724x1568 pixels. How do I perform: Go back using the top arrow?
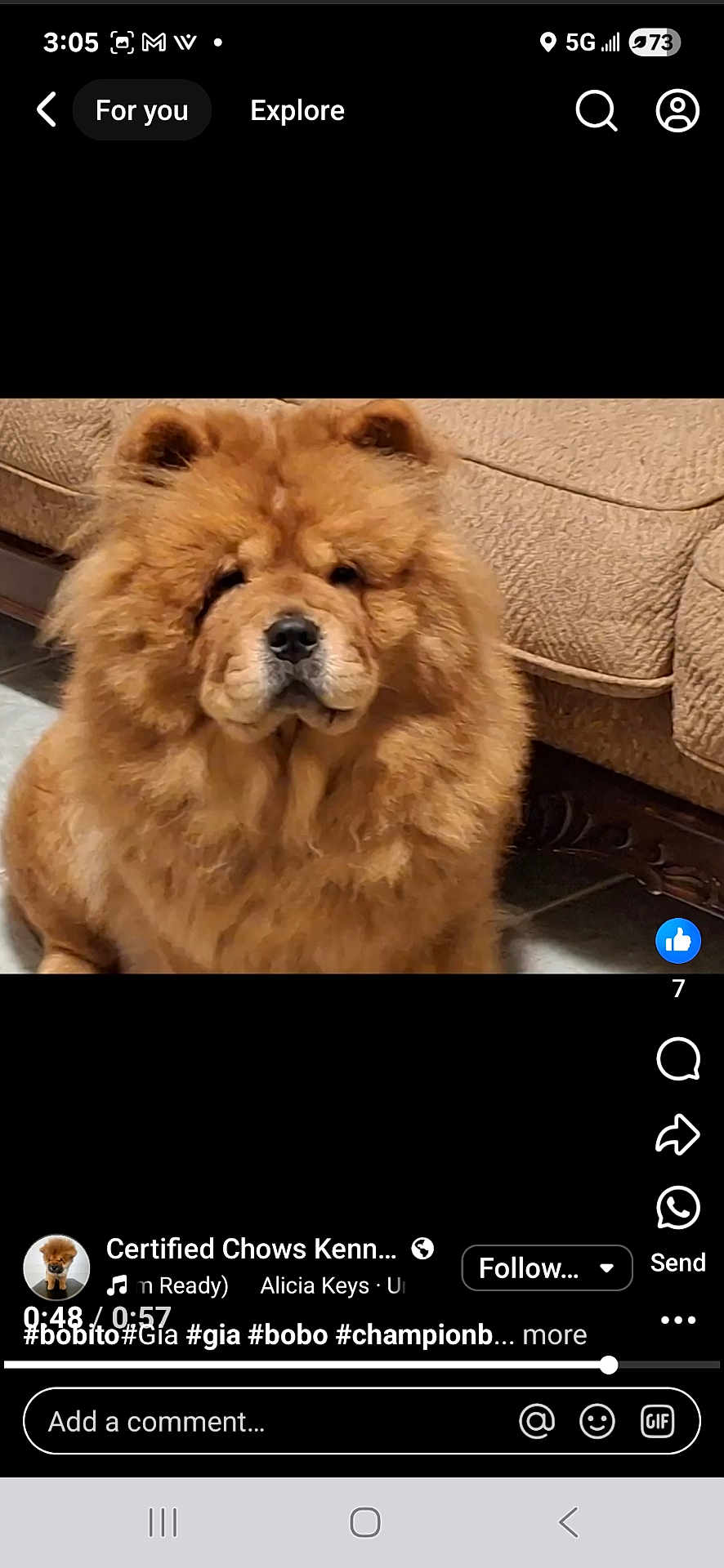point(47,109)
